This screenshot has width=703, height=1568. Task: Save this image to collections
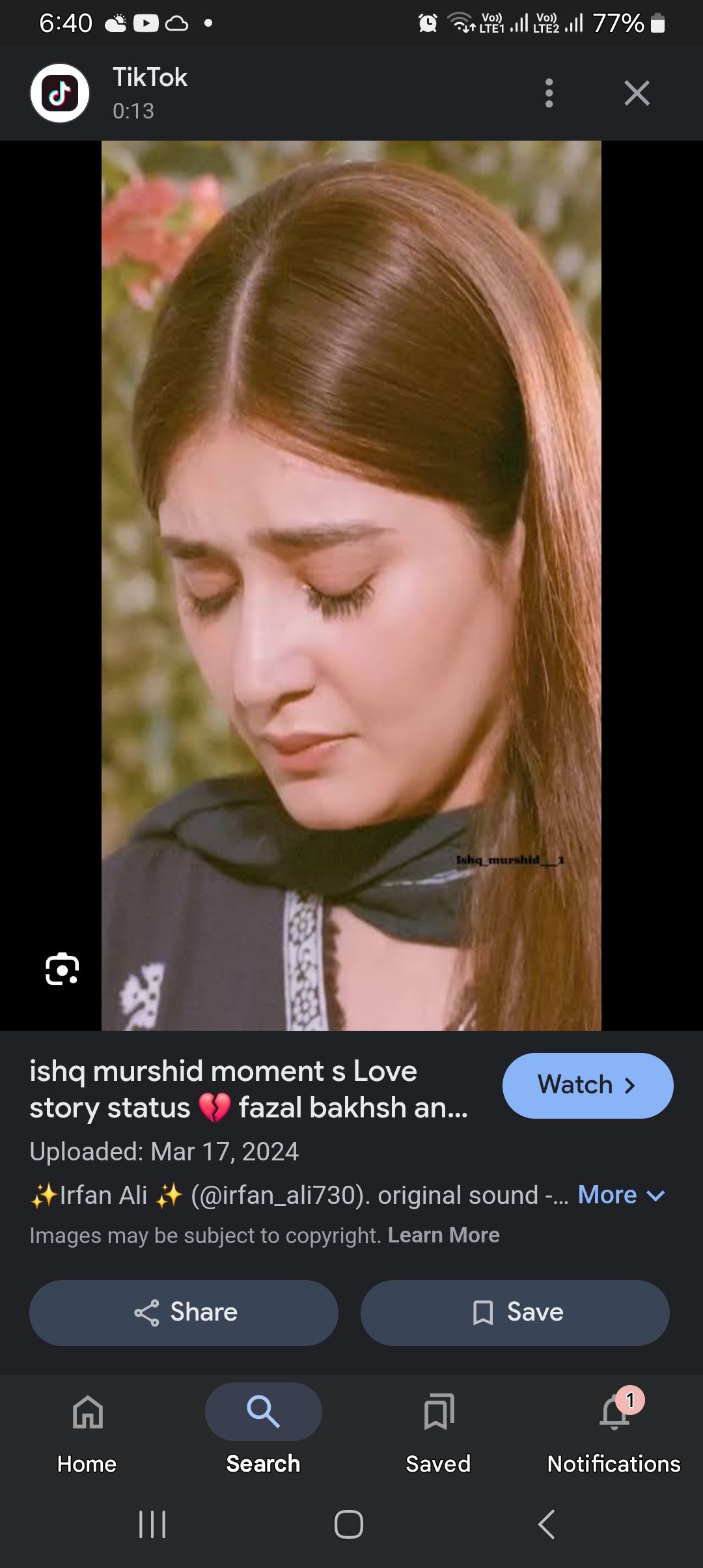tap(515, 1313)
